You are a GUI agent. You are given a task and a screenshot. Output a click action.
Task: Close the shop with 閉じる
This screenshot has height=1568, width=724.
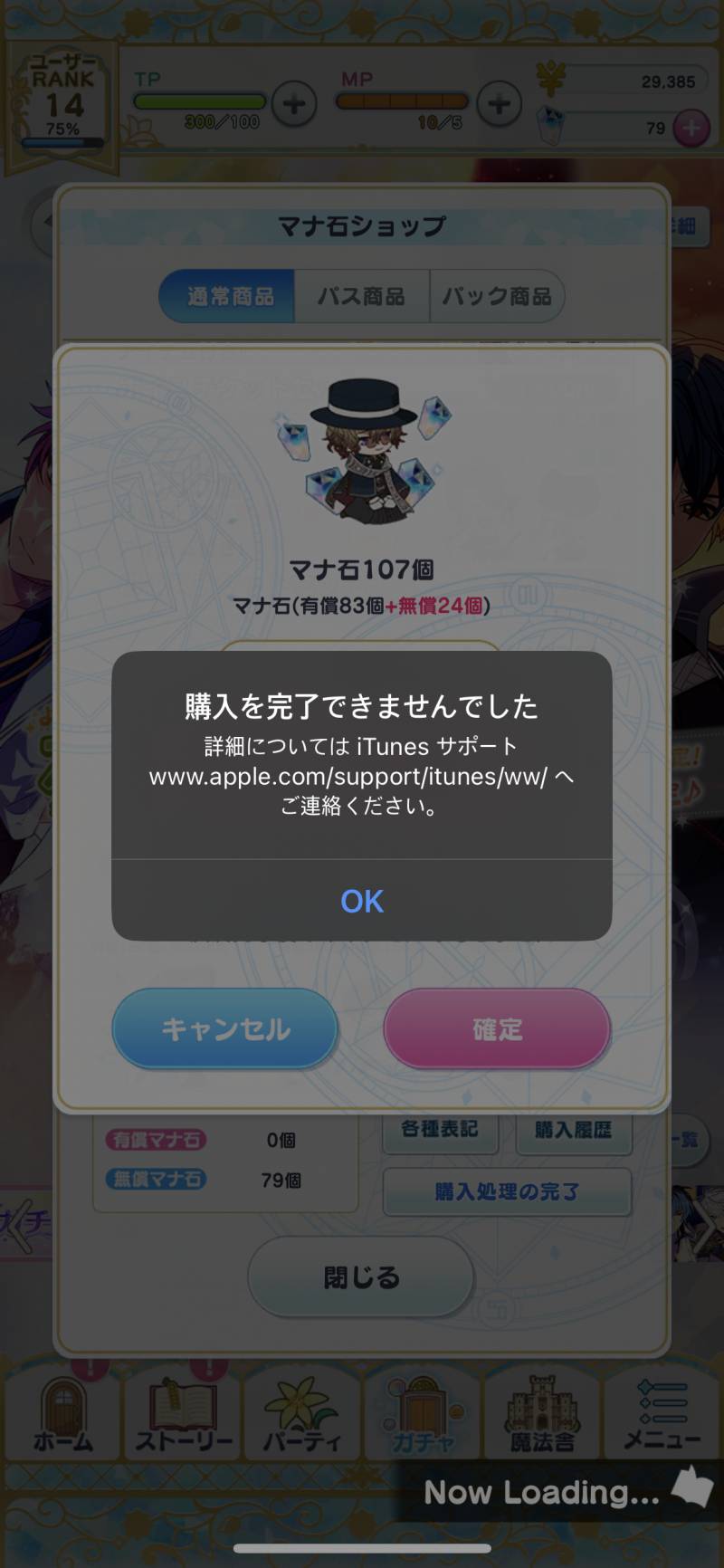coord(361,1277)
